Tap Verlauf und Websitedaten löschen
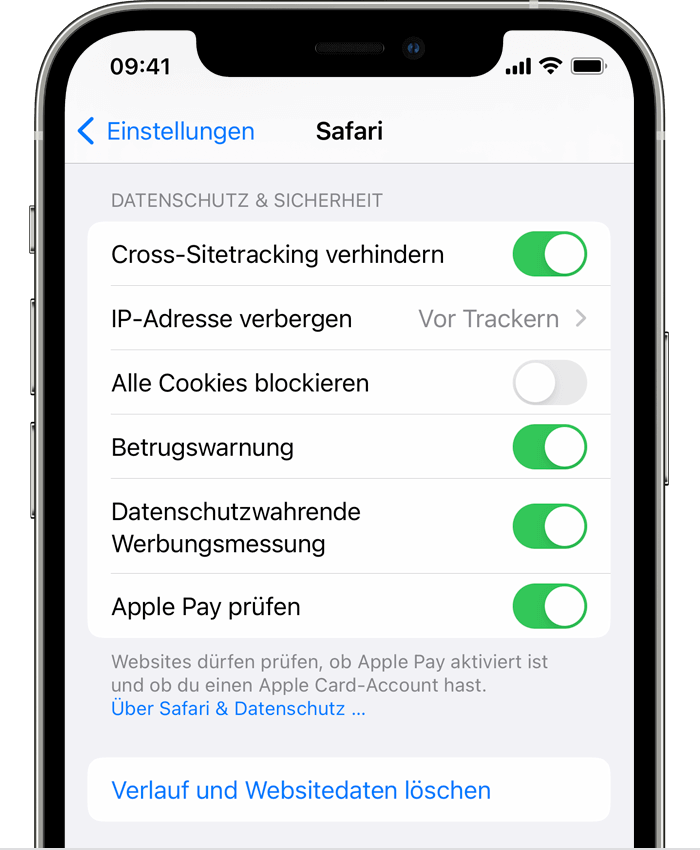 [301, 790]
